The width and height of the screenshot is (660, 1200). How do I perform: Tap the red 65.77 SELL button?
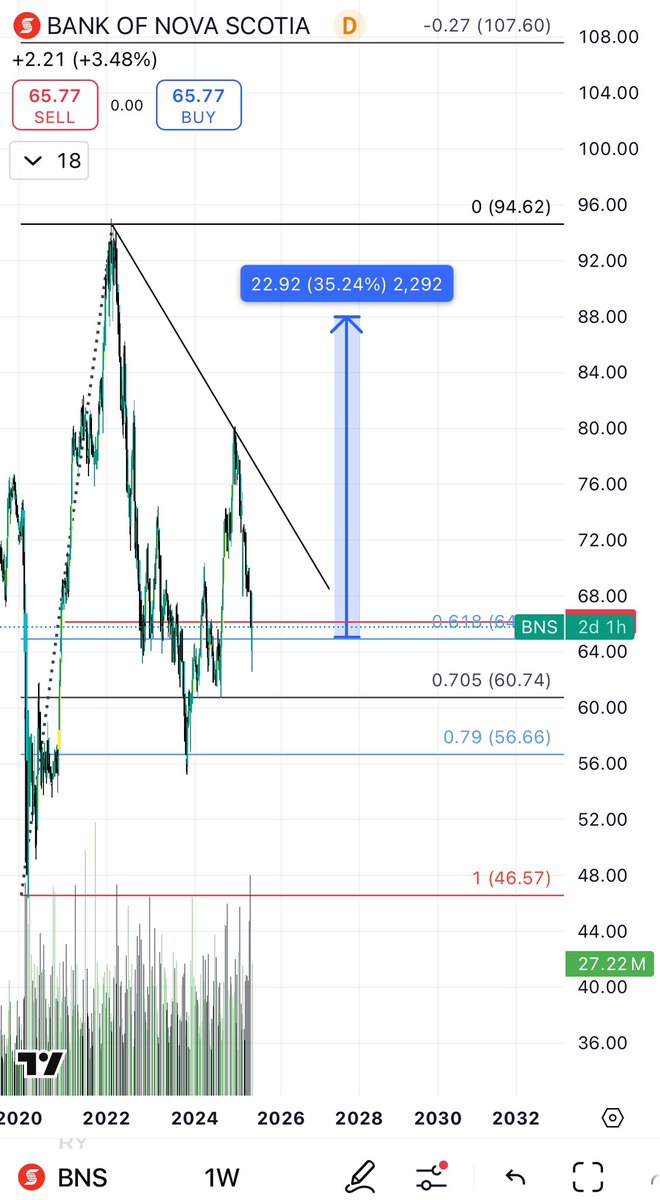(x=55, y=106)
